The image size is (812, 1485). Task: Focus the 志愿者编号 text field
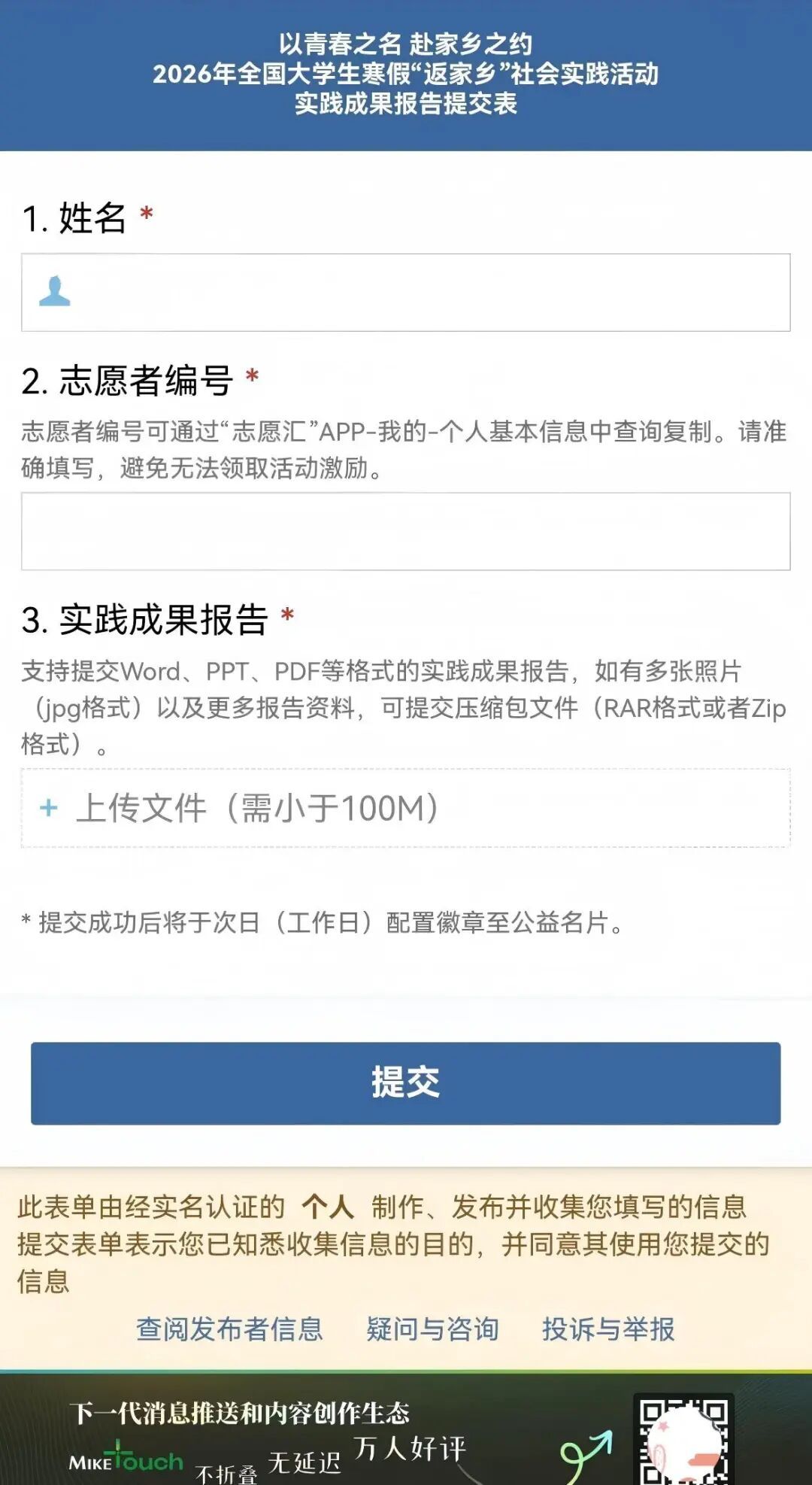coord(406,531)
